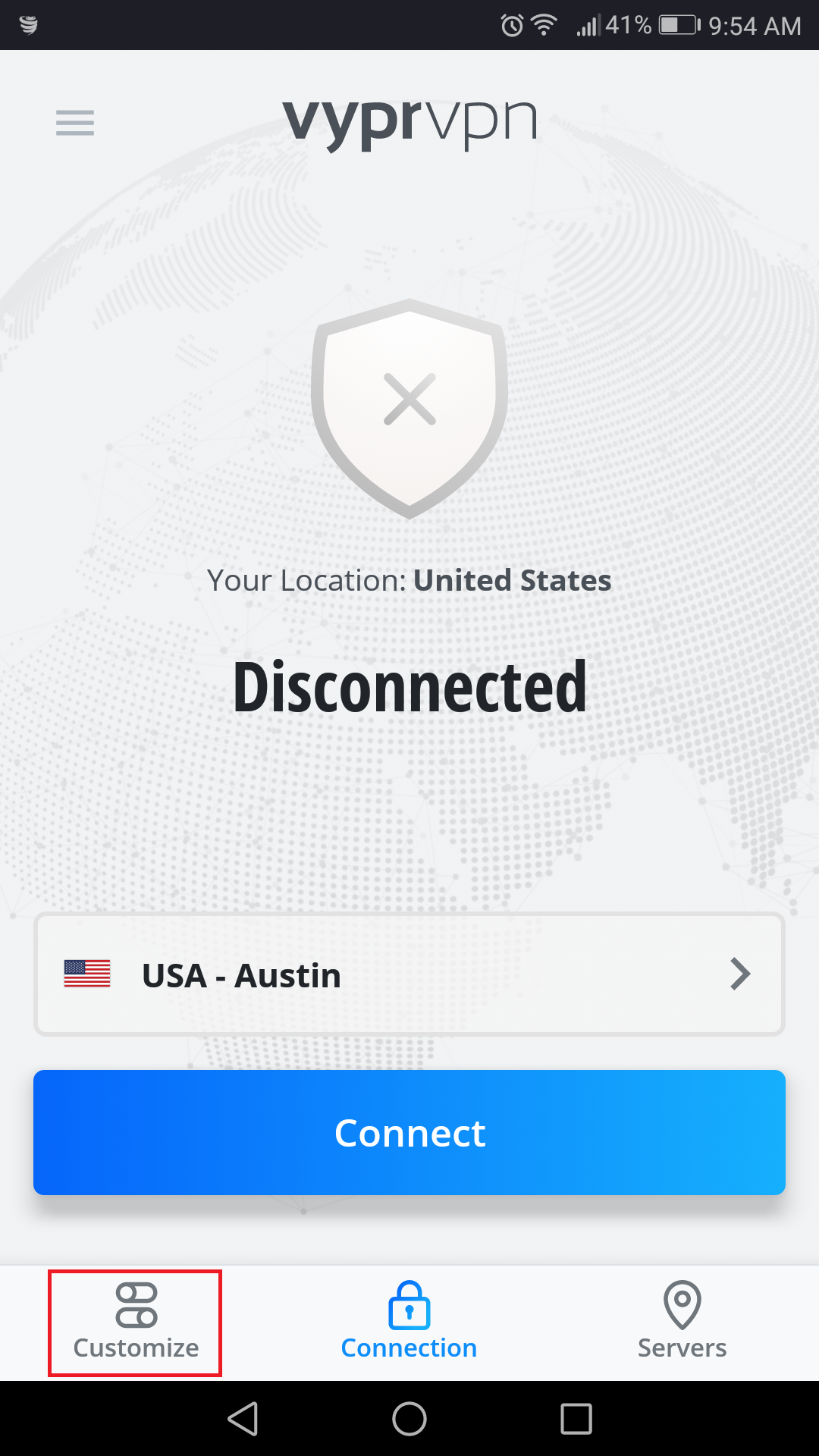The height and width of the screenshot is (1456, 819).
Task: Open the USA - Austin server selector
Action: (409, 974)
